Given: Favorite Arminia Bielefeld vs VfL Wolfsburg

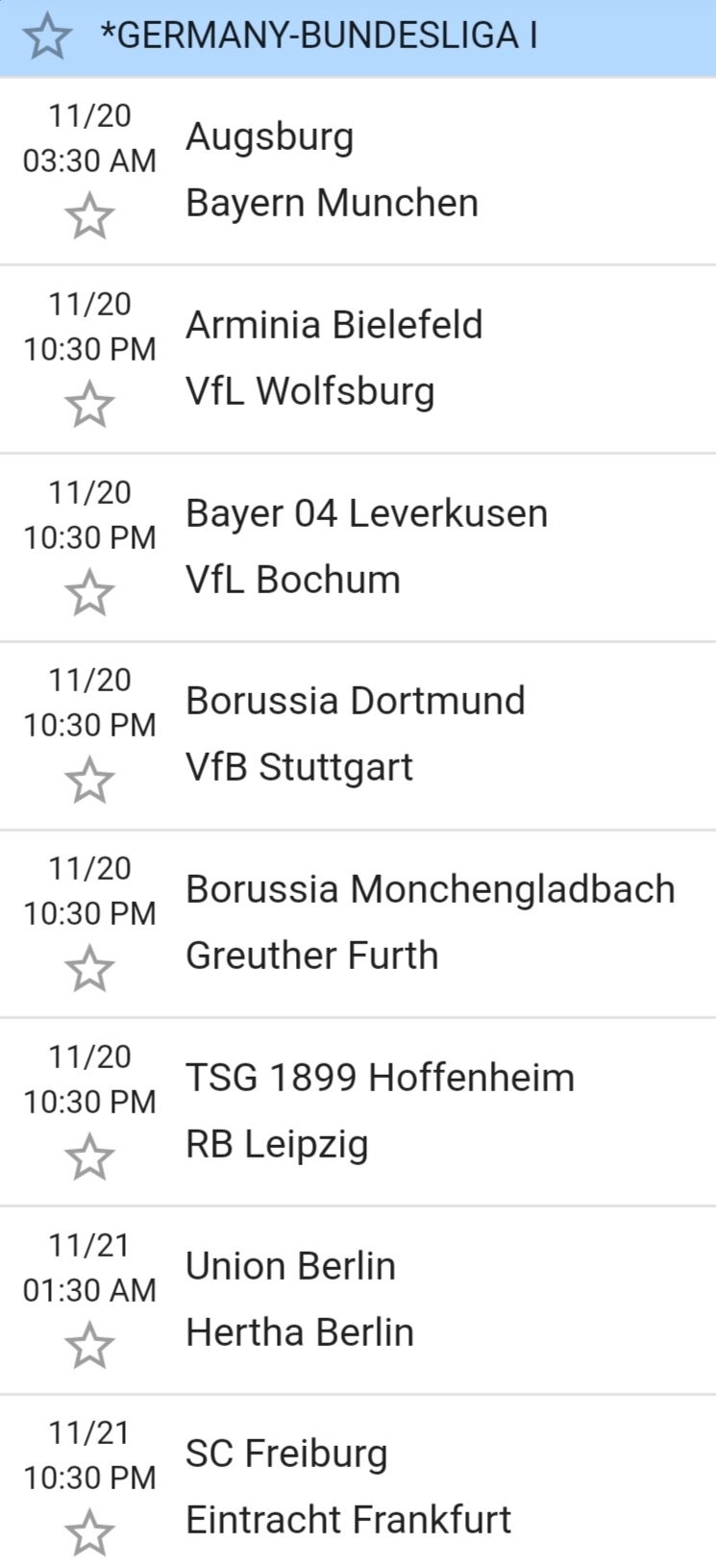Looking at the screenshot, I should (x=89, y=404).
